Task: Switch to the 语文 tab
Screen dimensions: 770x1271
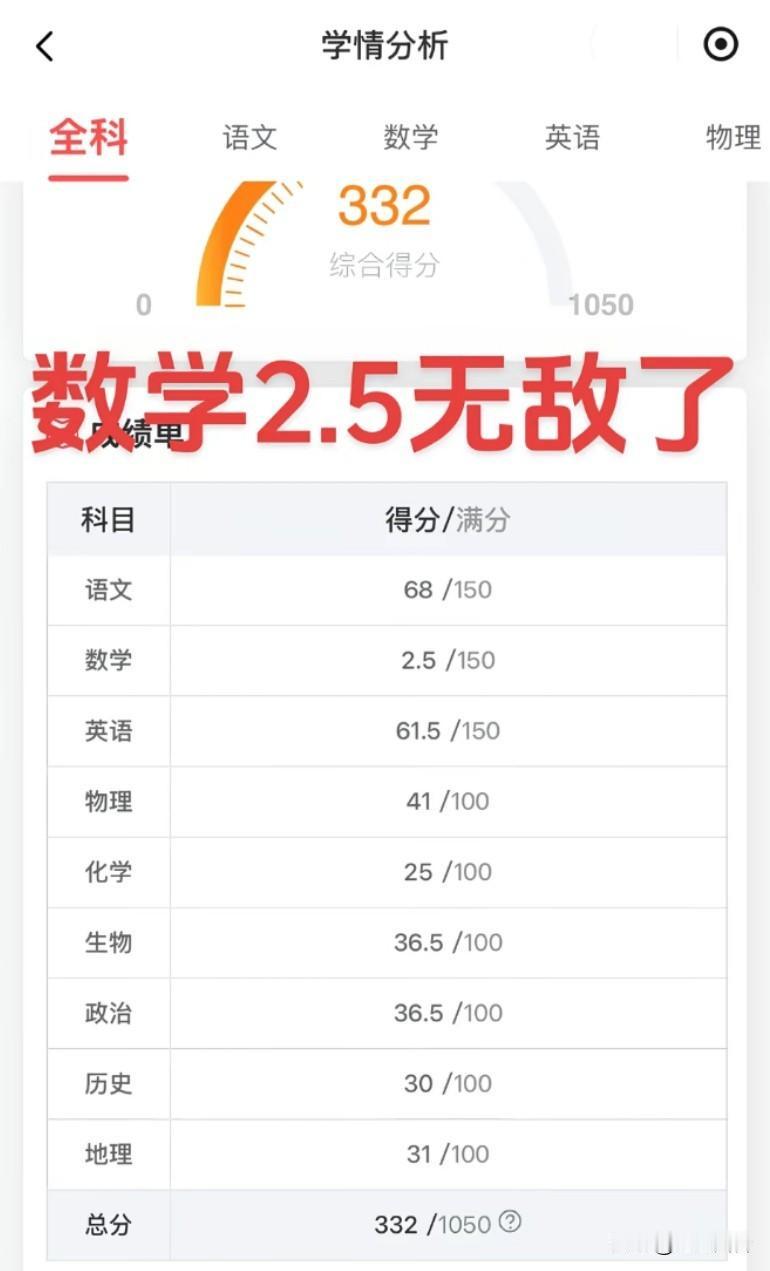Action: pos(249,137)
